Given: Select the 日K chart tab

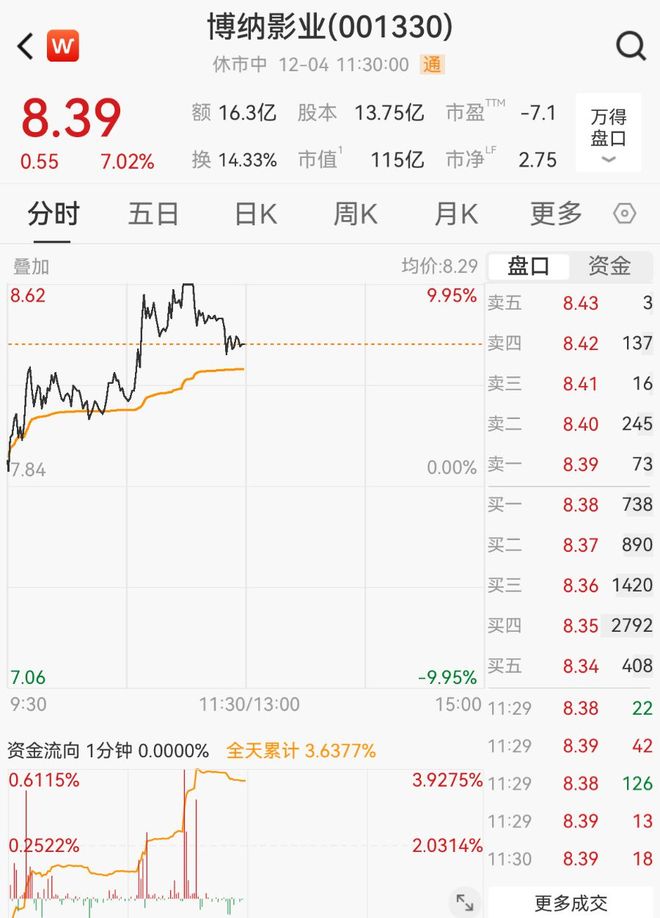Looking at the screenshot, I should pos(255,213).
